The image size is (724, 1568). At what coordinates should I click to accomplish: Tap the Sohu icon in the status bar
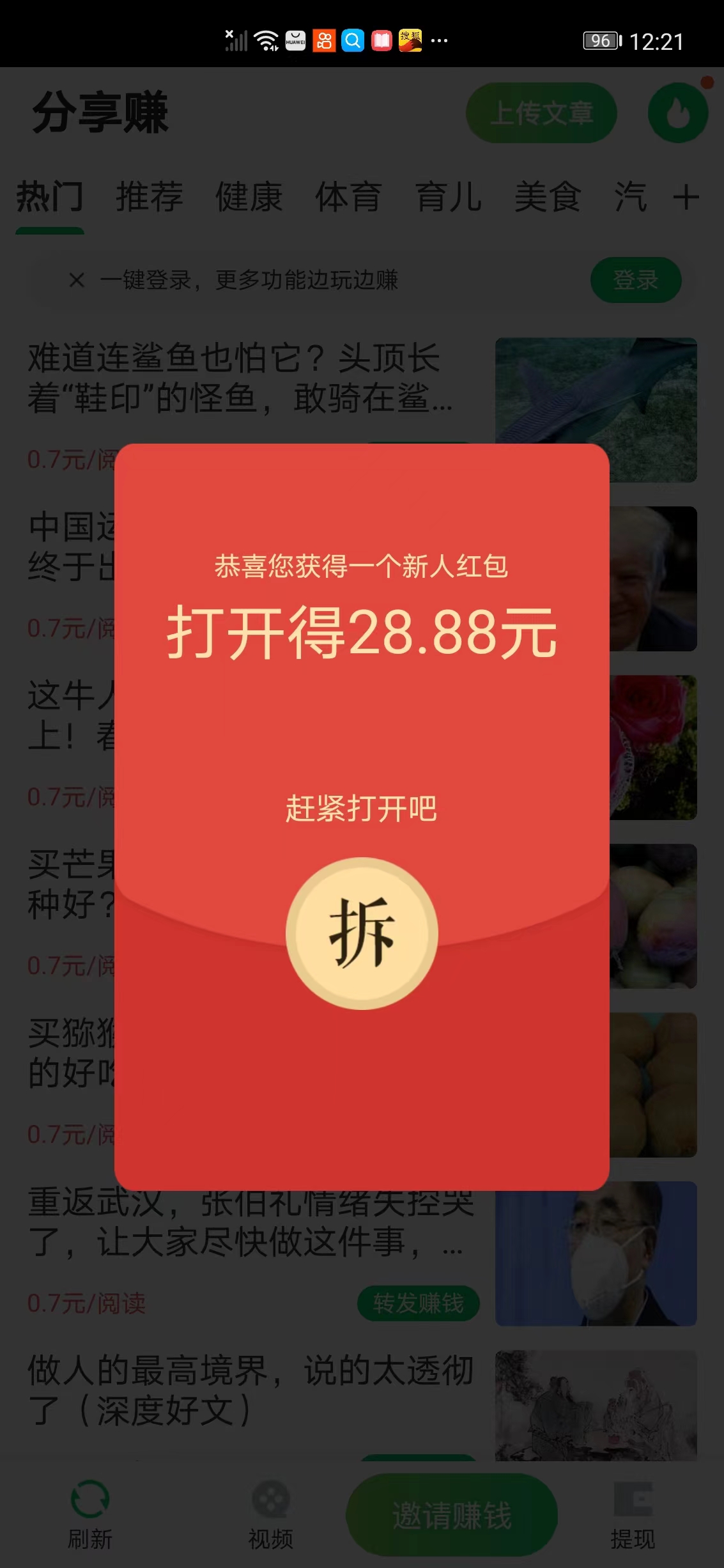(411, 40)
